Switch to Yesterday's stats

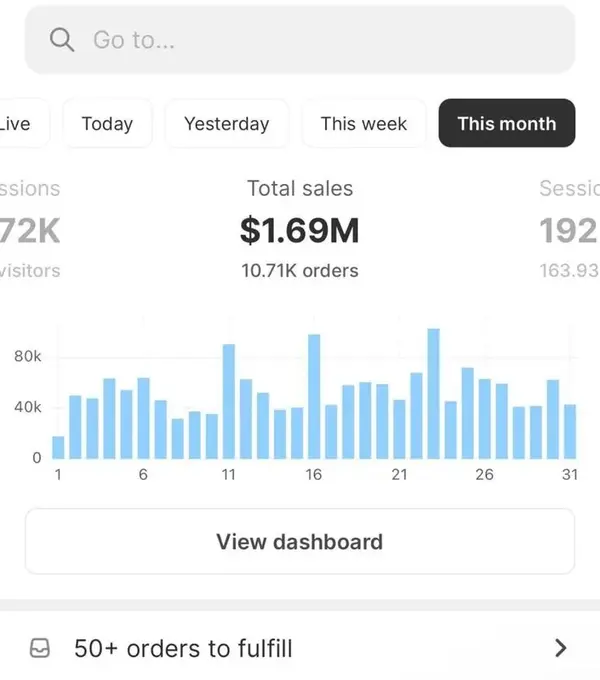tap(227, 124)
